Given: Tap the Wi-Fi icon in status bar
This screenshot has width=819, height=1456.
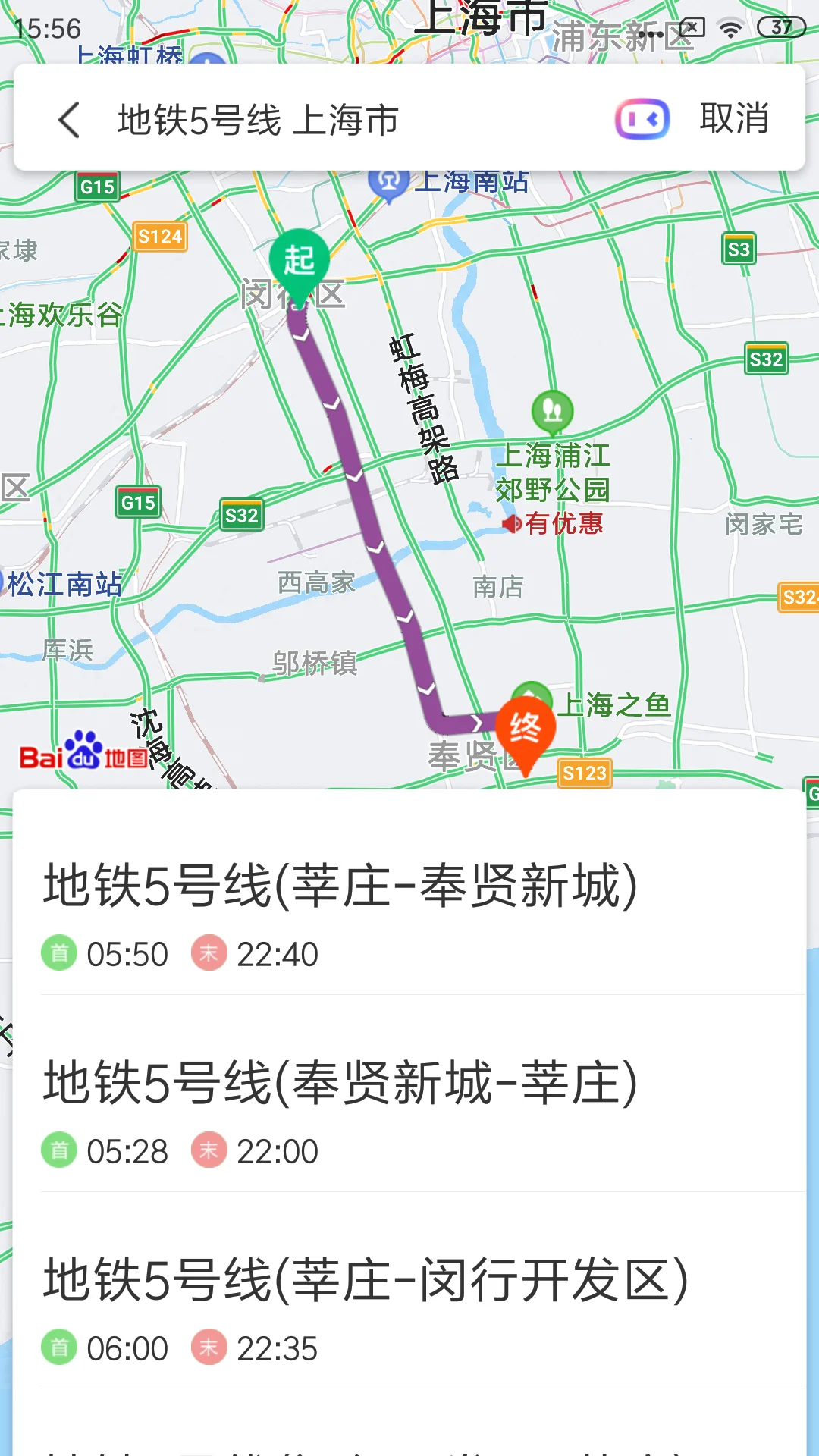Looking at the screenshot, I should (730, 25).
